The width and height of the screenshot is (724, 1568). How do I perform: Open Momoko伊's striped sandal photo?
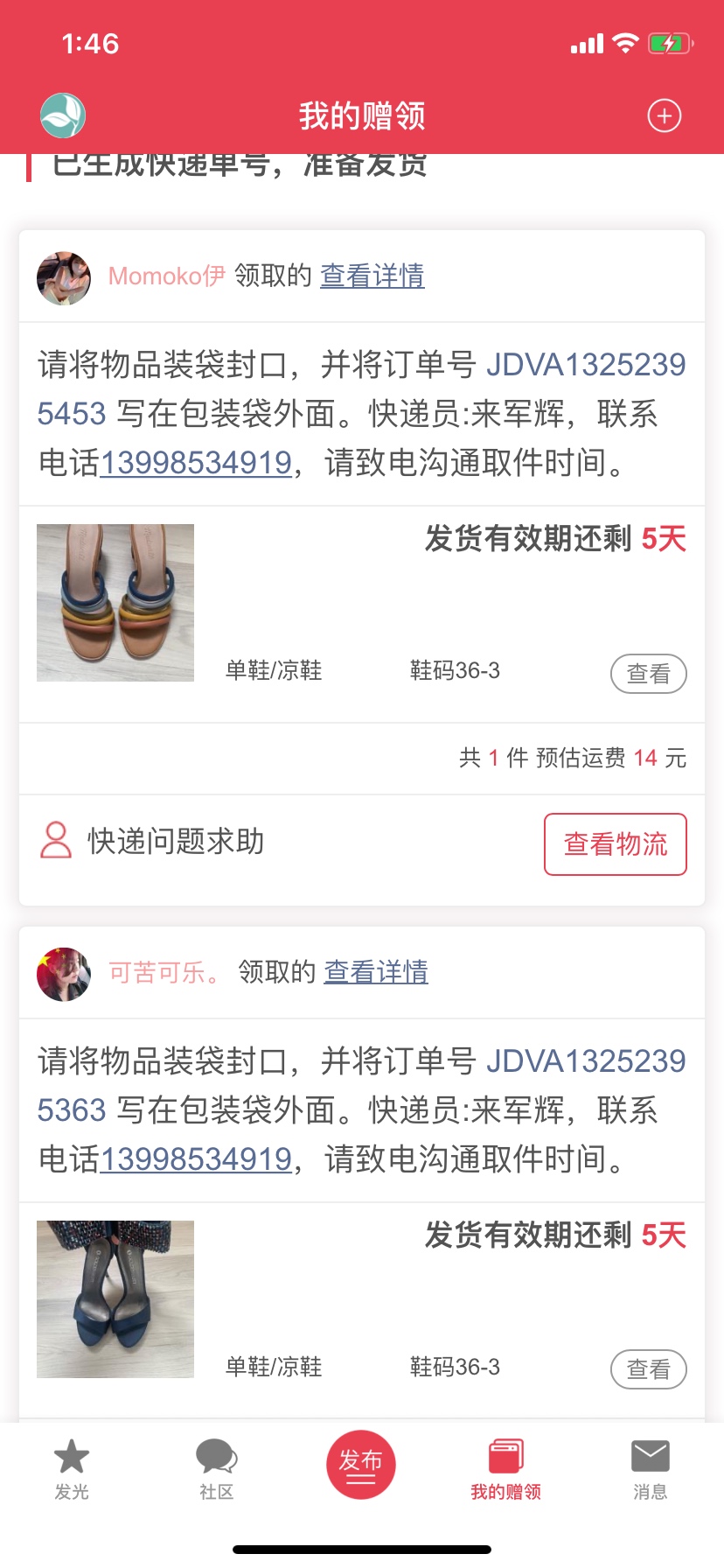tap(115, 603)
